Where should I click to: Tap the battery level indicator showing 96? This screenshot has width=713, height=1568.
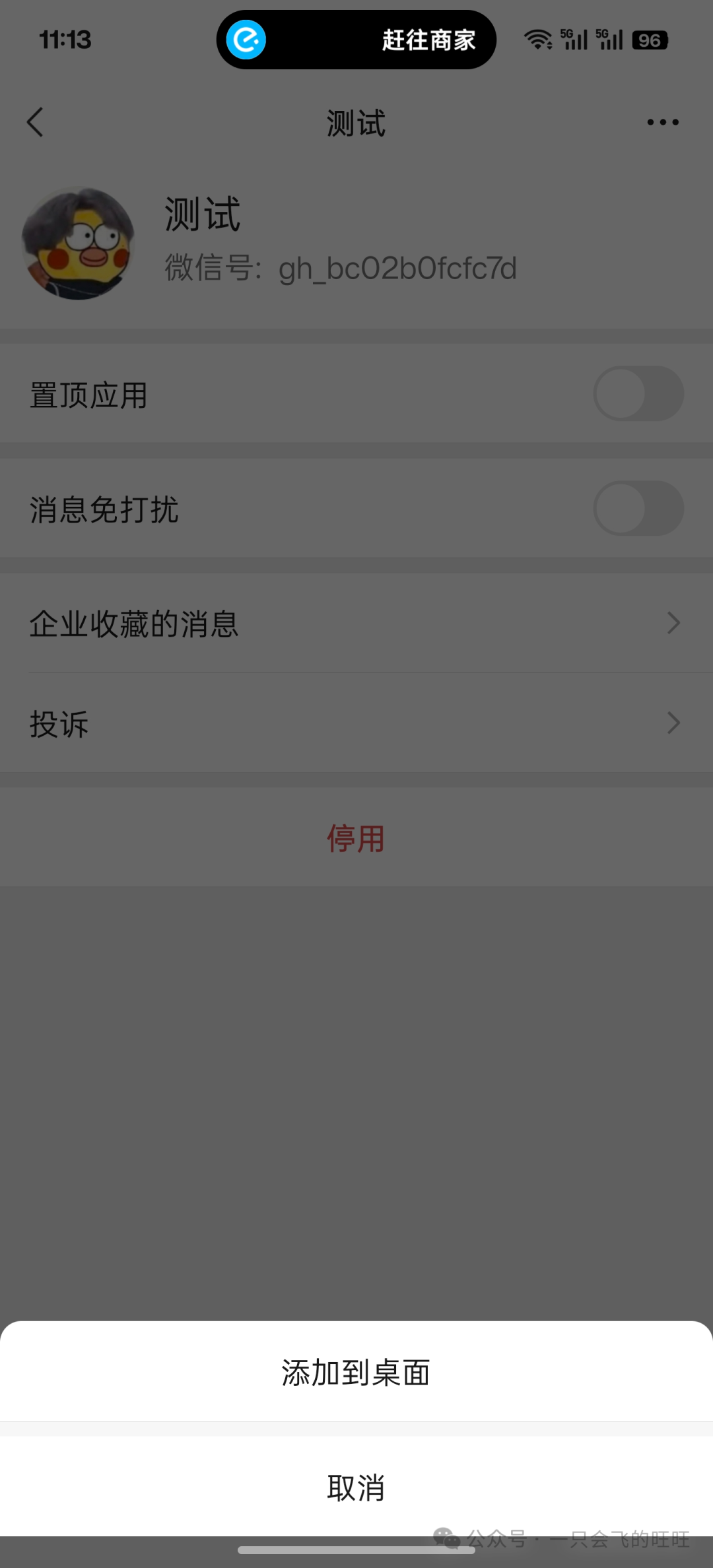click(650, 40)
